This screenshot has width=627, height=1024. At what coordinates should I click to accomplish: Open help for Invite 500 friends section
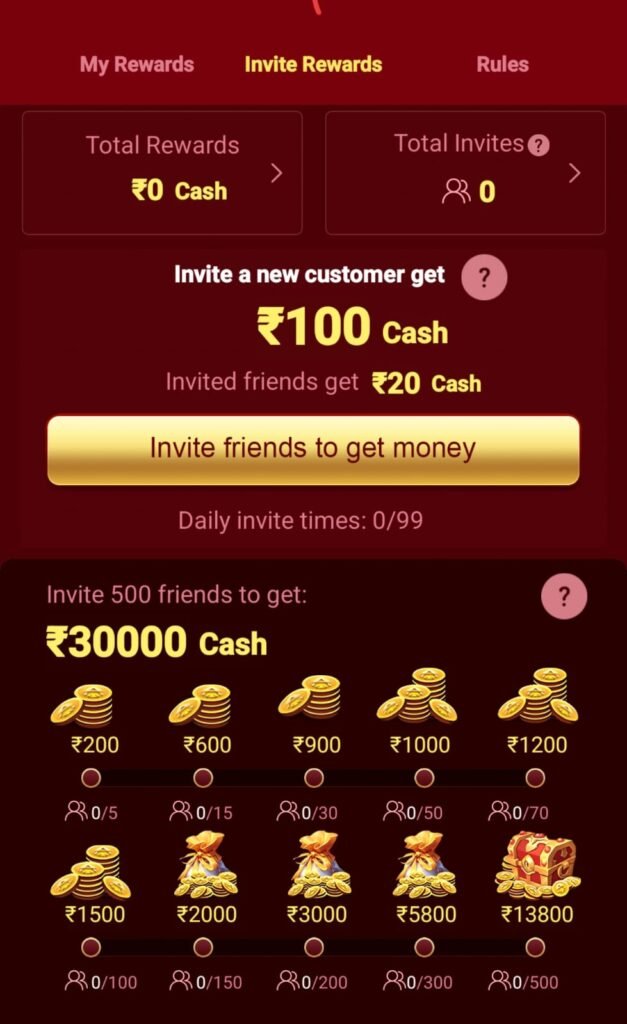coord(564,597)
